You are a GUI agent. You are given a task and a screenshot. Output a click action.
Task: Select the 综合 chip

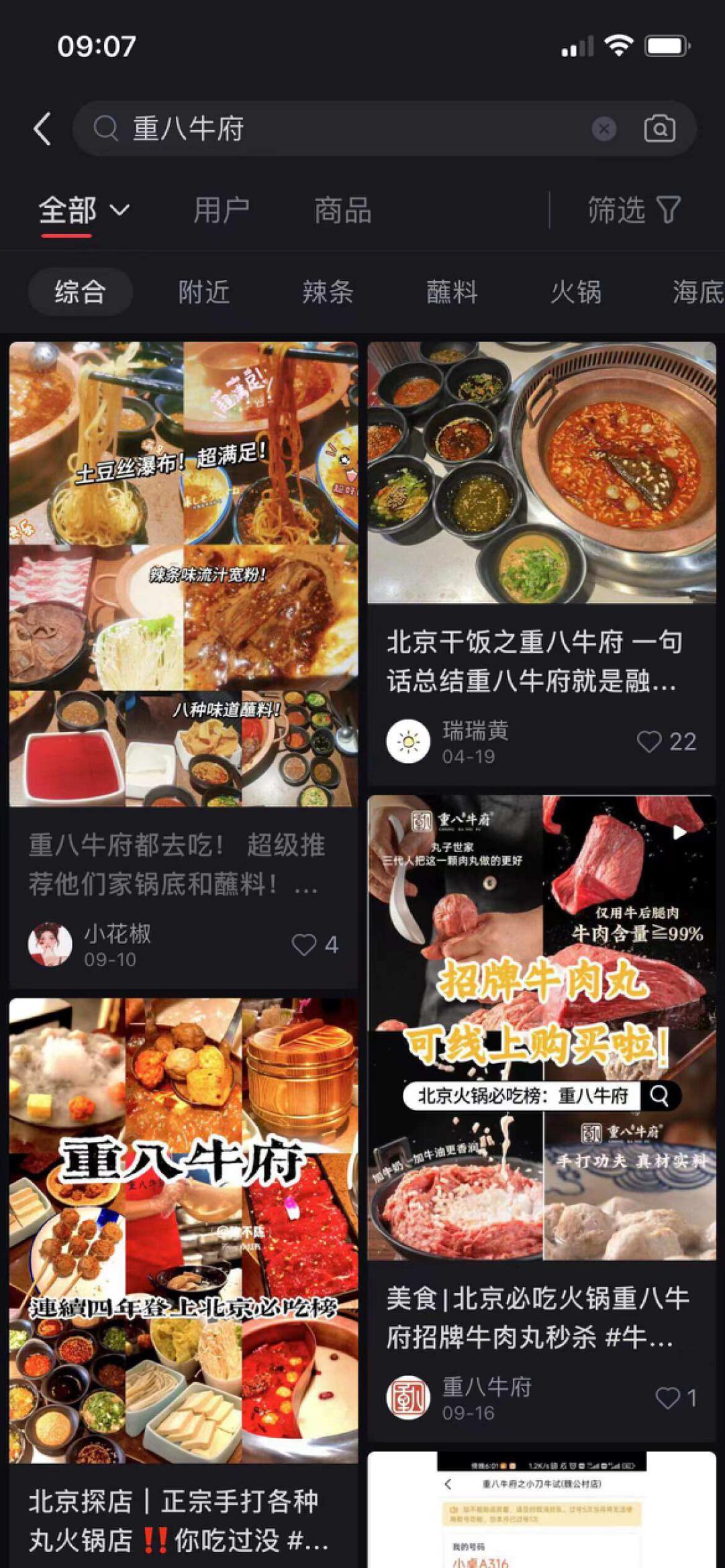pos(80,292)
